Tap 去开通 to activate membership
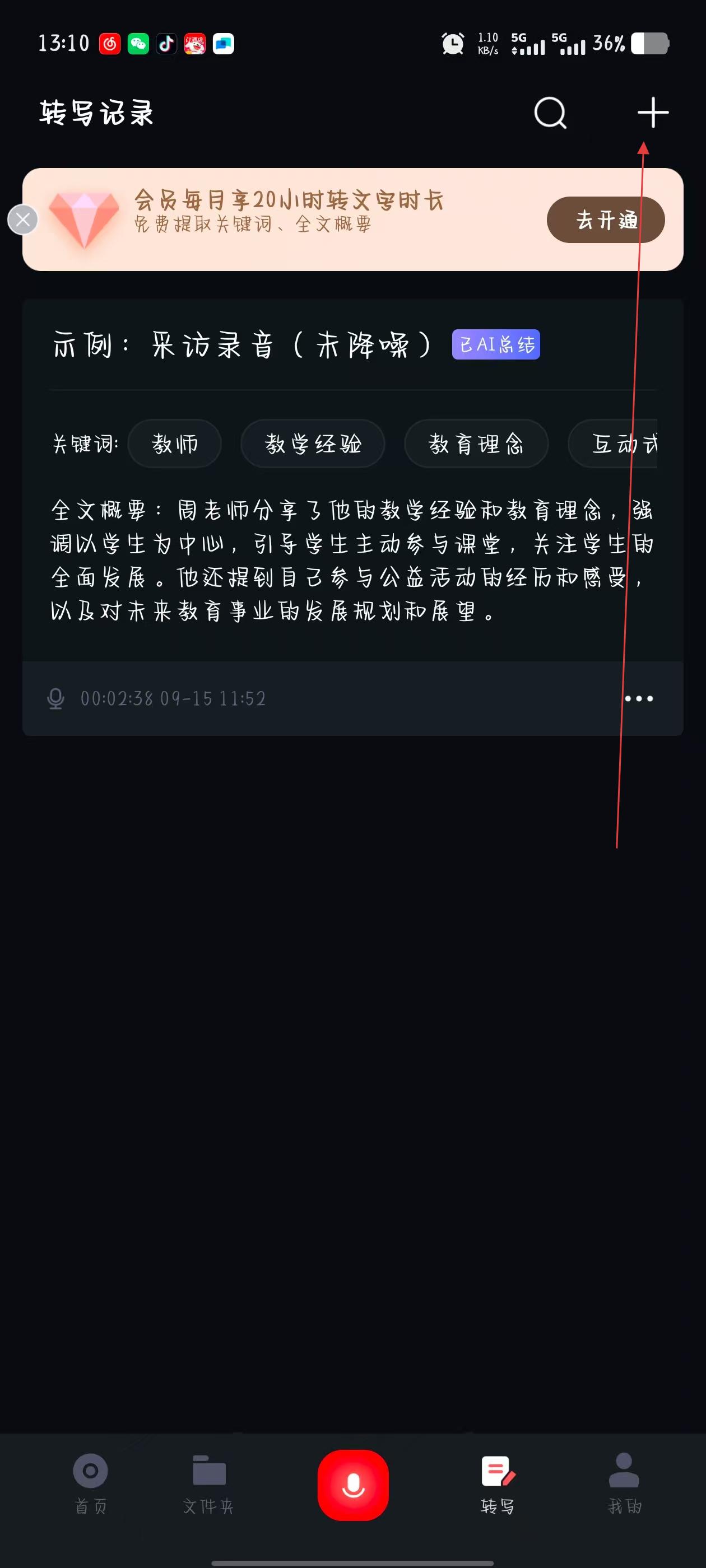The height and width of the screenshot is (1568, 706). pyautogui.click(x=605, y=220)
